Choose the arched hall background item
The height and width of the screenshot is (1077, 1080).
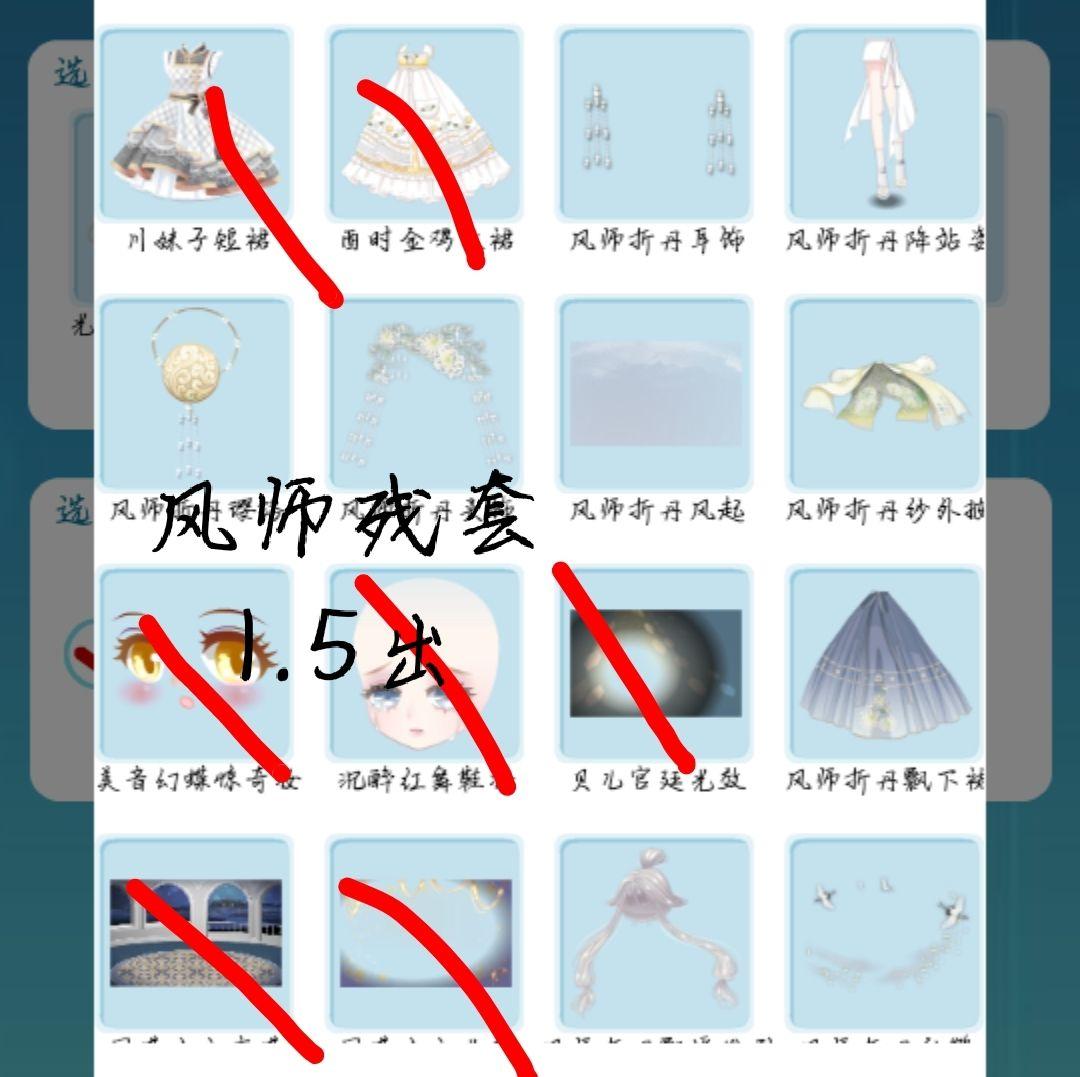[x=196, y=932]
